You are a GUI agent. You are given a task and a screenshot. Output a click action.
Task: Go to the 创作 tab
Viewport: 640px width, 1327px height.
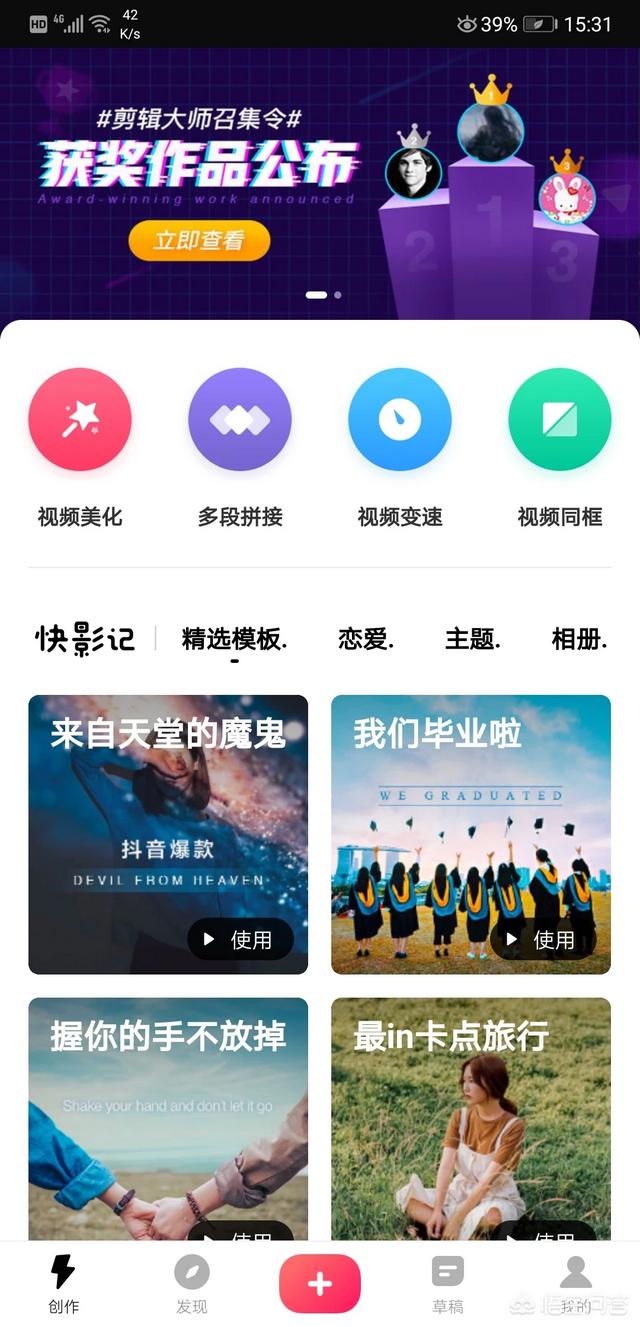point(63,1285)
